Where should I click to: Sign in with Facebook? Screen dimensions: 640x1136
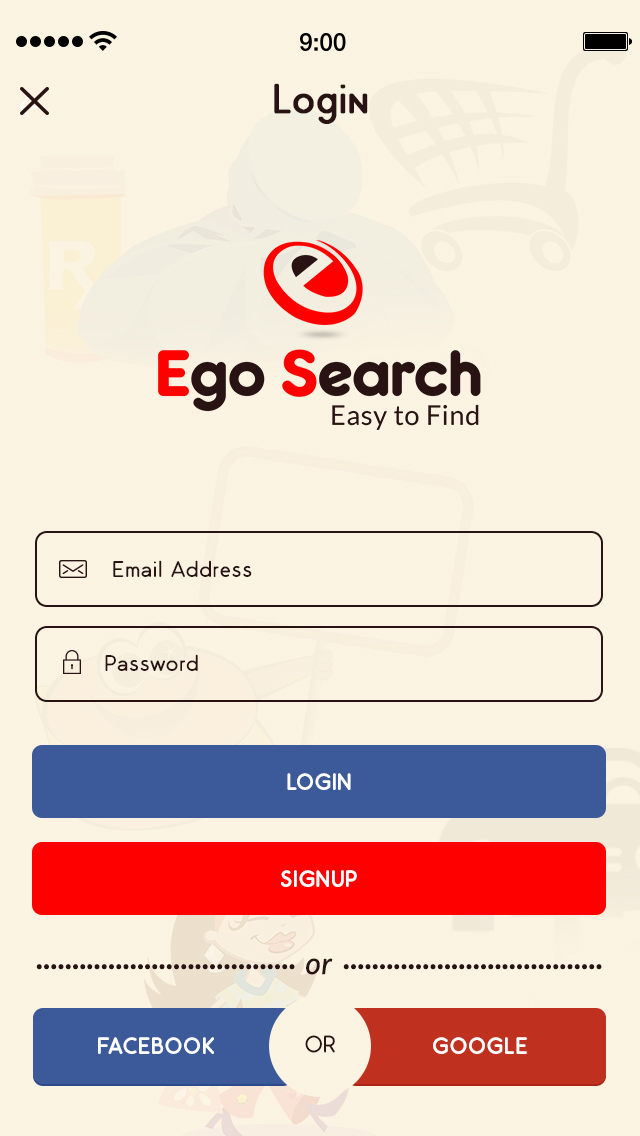pyautogui.click(x=155, y=1046)
